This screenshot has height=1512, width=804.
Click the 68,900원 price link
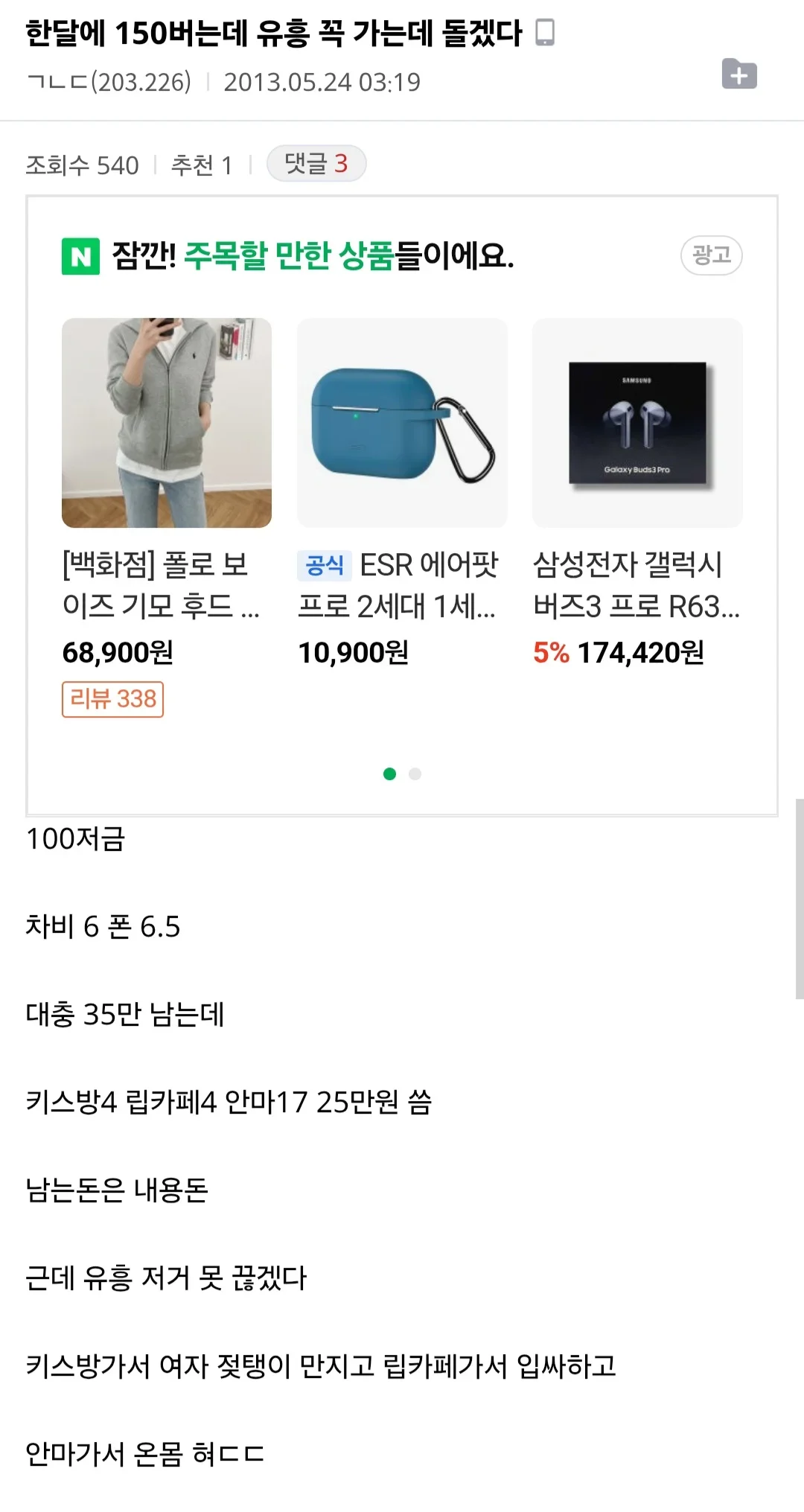[x=118, y=651]
